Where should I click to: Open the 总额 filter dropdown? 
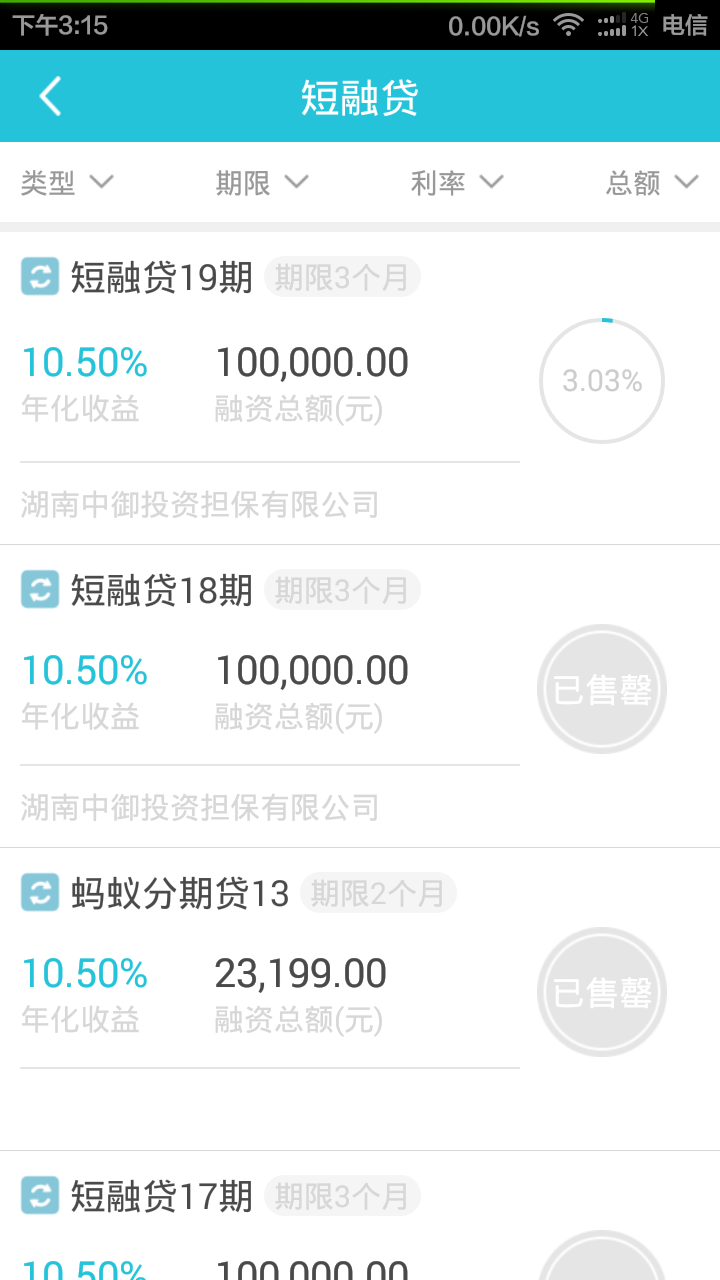[652, 182]
